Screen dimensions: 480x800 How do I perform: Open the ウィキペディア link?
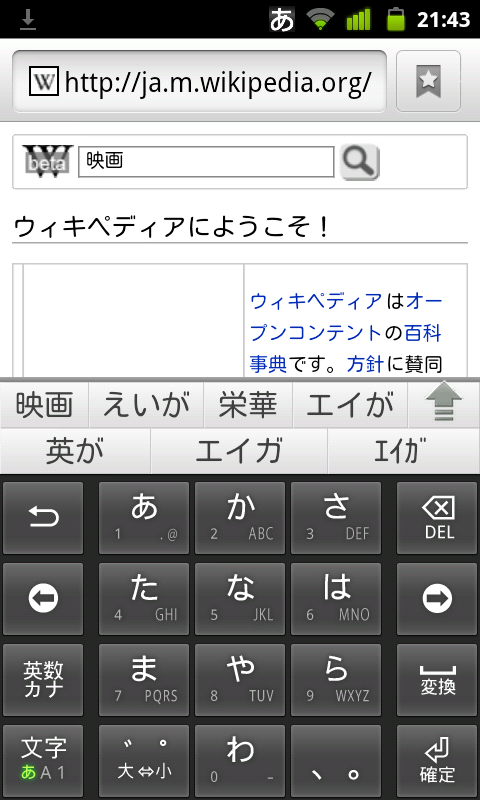[x=316, y=302]
